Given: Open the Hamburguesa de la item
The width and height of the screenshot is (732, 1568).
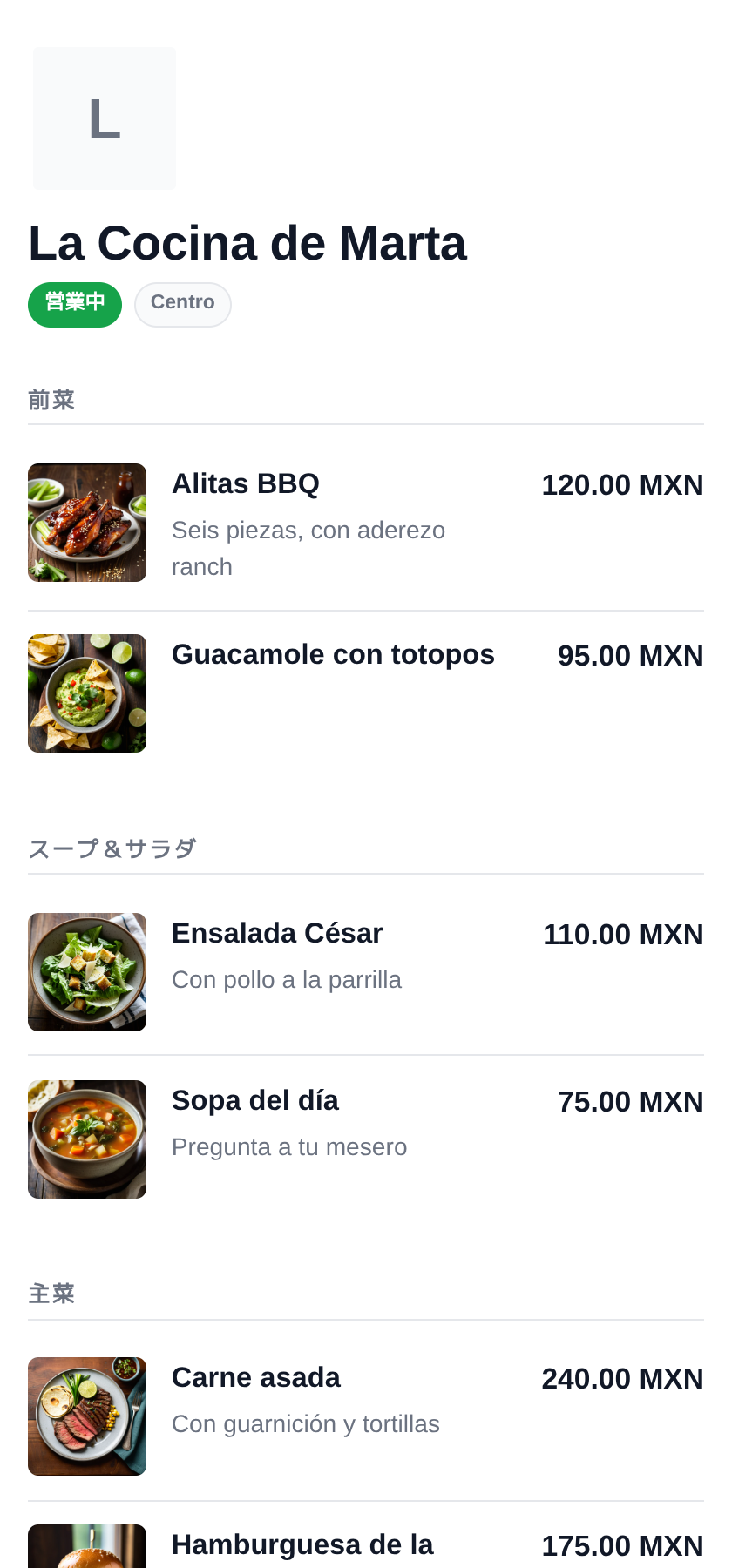Looking at the screenshot, I should (x=366, y=1545).
